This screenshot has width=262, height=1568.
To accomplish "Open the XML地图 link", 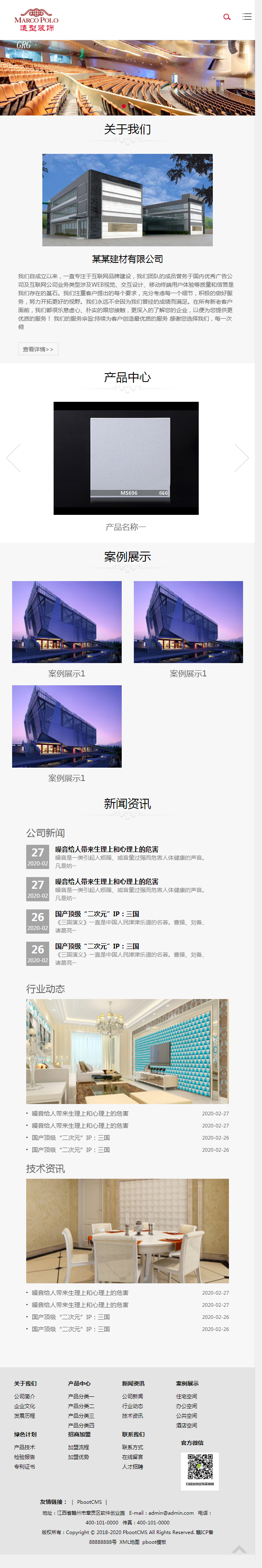I will click(x=129, y=1541).
